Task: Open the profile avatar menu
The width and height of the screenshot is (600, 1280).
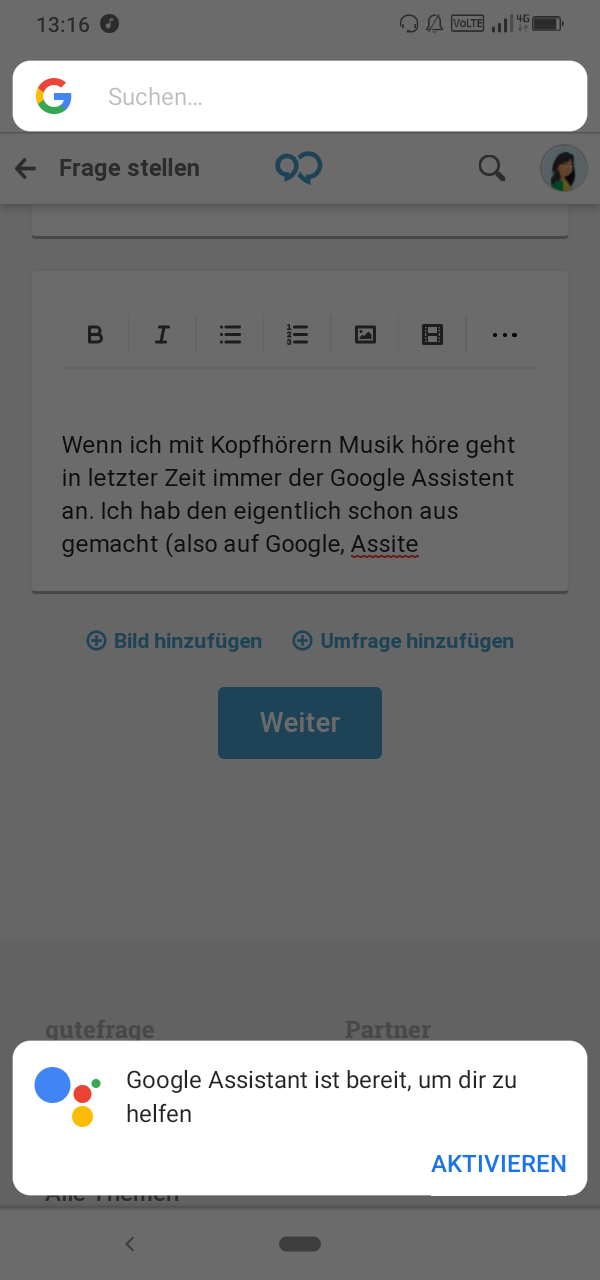Action: pyautogui.click(x=563, y=168)
